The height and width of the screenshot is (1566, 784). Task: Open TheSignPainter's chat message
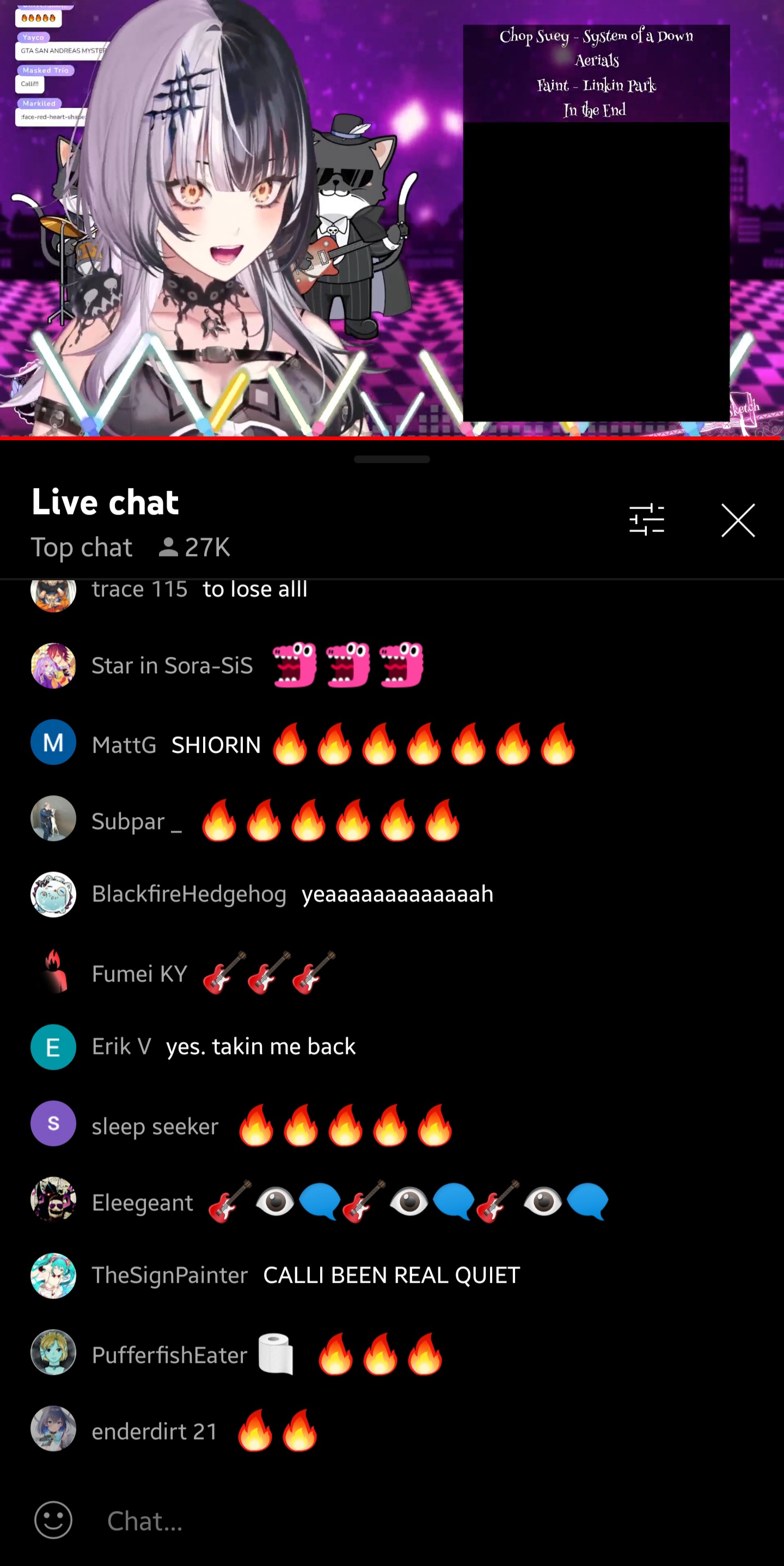(392, 1276)
